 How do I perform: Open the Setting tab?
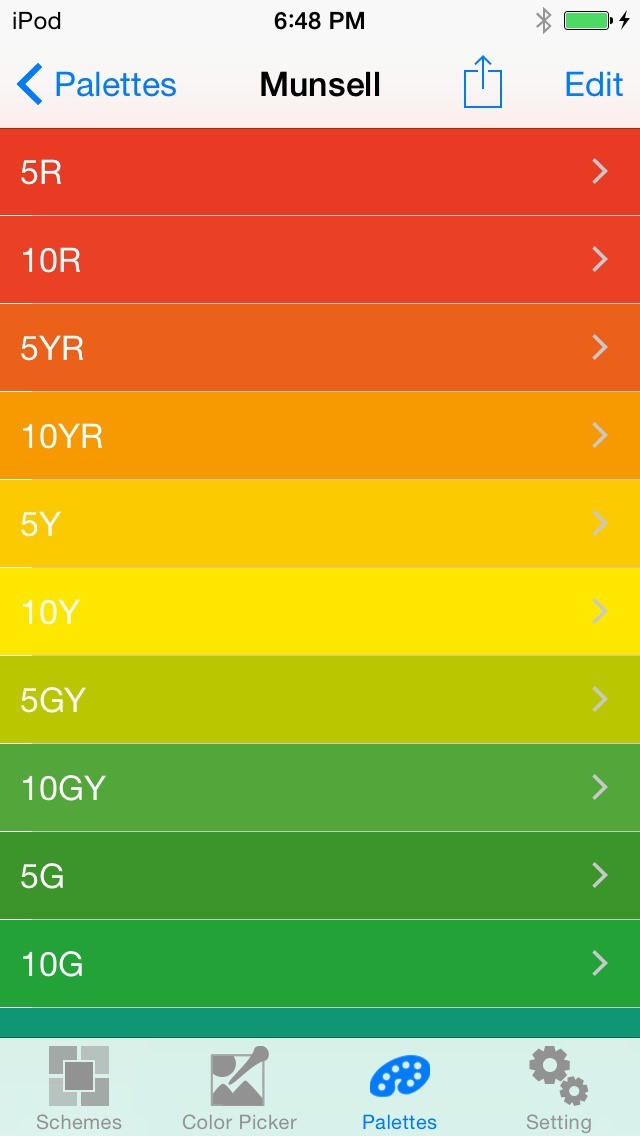pos(558,1088)
